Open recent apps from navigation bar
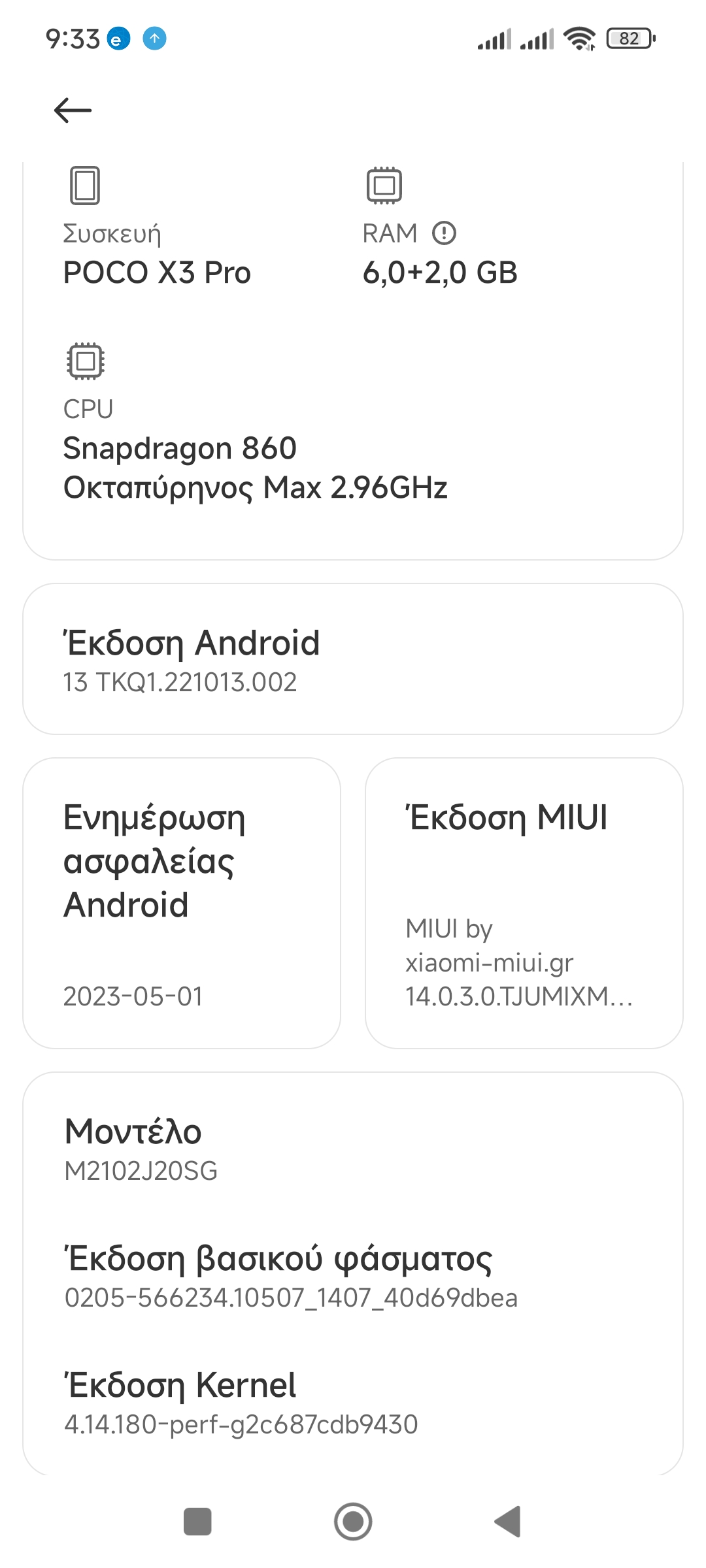This screenshot has height=1568, width=706. pos(197,1522)
